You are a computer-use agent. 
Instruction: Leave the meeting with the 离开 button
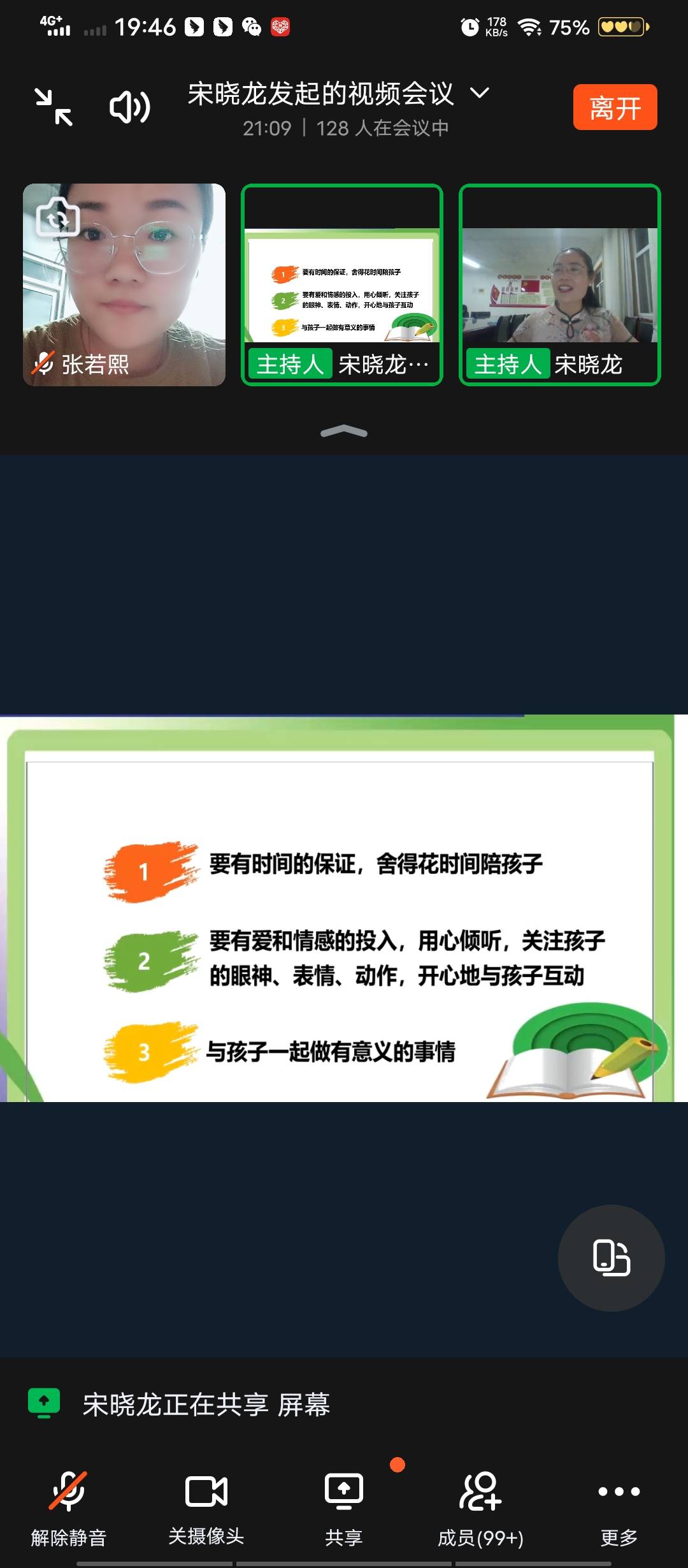point(613,107)
